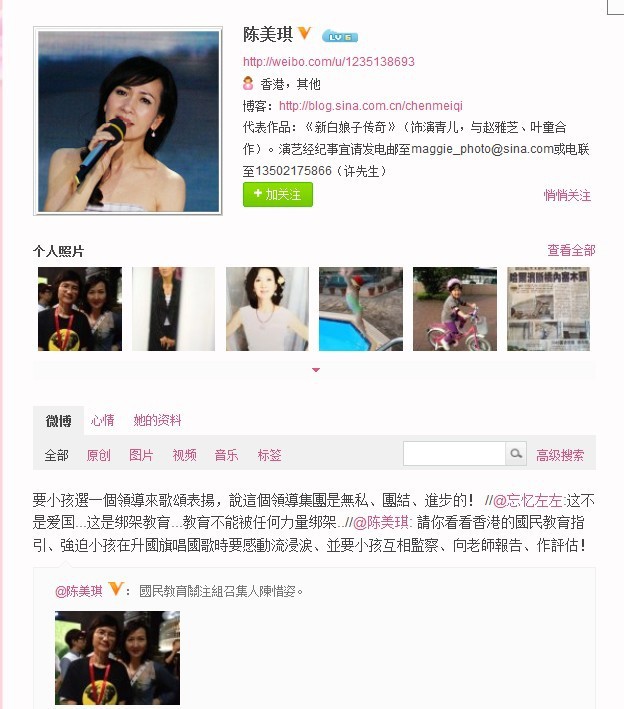624x709 pixels.
Task: Switch to the 她的资料 tab
Action: click(x=158, y=421)
